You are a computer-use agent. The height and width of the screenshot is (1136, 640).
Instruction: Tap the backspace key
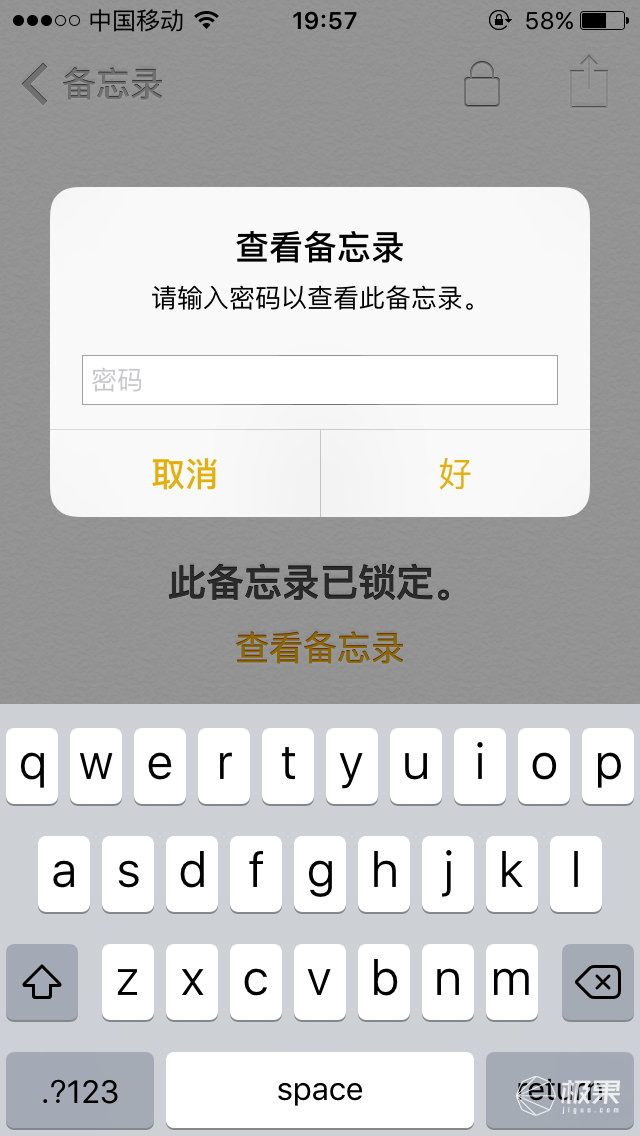[x=597, y=983]
